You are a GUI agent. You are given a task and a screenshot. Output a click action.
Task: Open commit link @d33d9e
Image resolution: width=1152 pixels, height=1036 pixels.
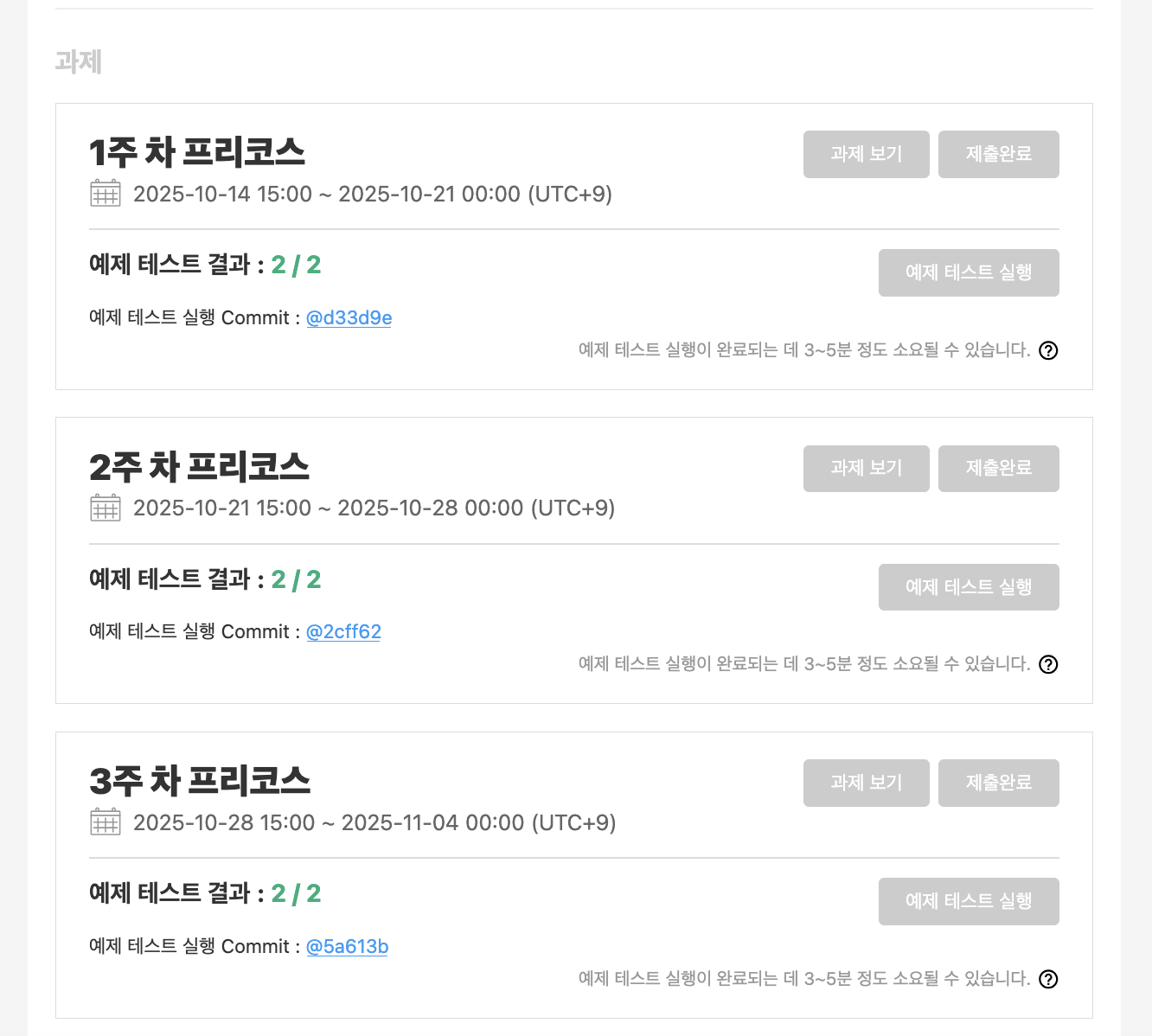[x=349, y=318]
